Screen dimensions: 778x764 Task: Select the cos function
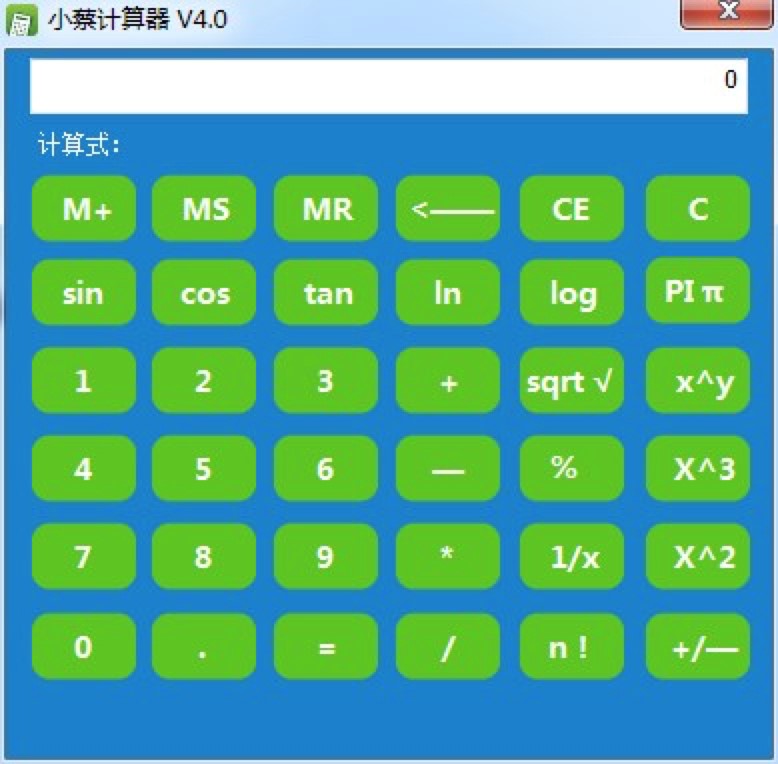205,293
